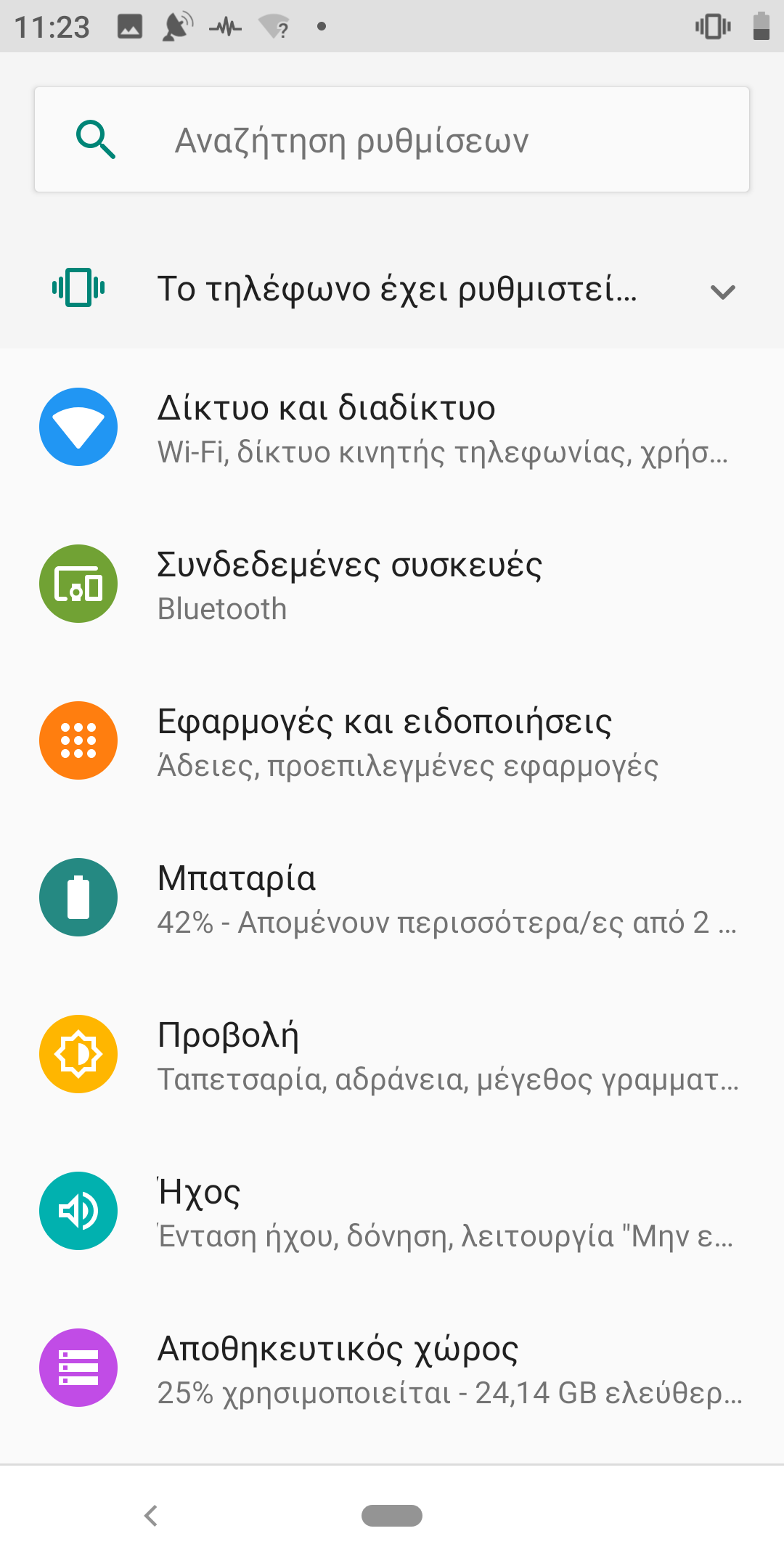Viewport: 784px width, 1568px height.
Task: Tap the home pill button
Action: click(392, 1516)
